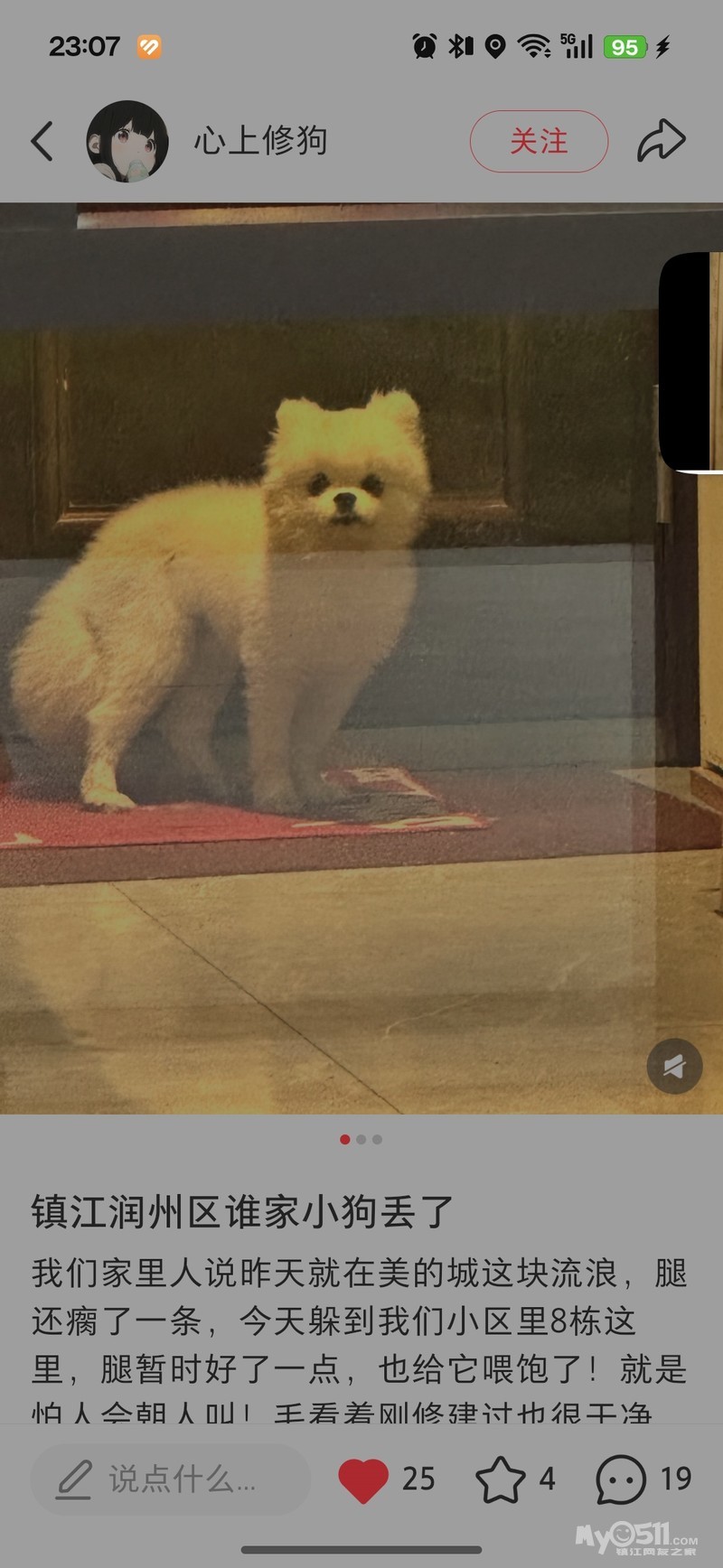Share this post via arrow icon
Screen dimensions: 723x1568
(x=662, y=141)
